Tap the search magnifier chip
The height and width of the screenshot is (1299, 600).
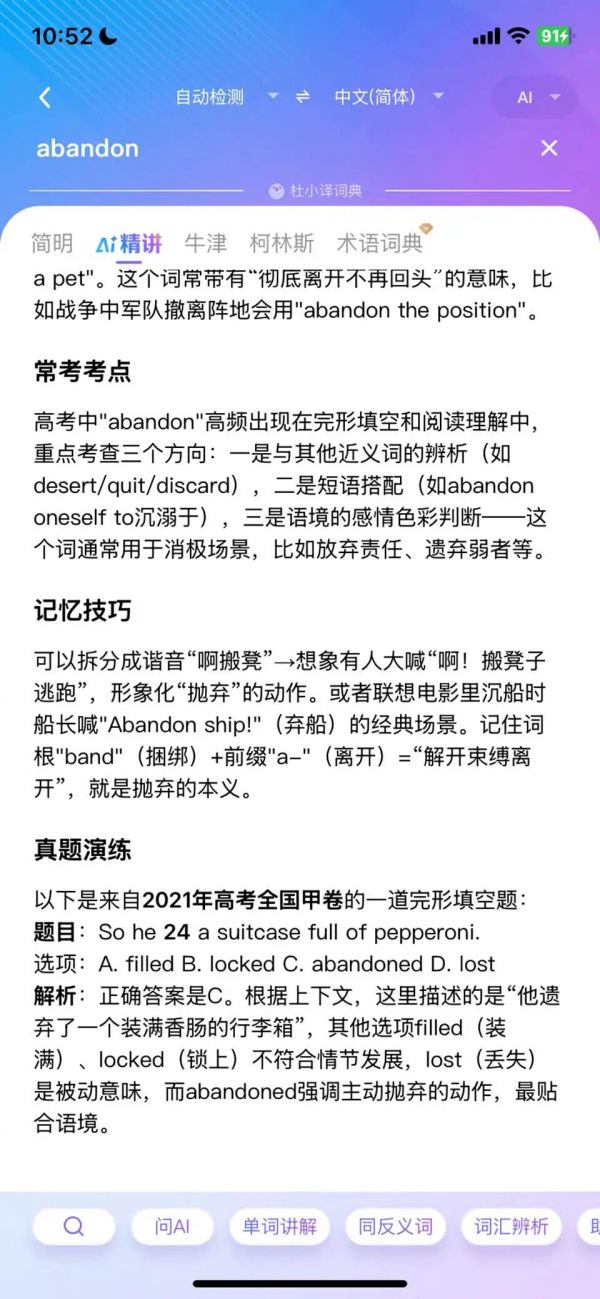74,1226
